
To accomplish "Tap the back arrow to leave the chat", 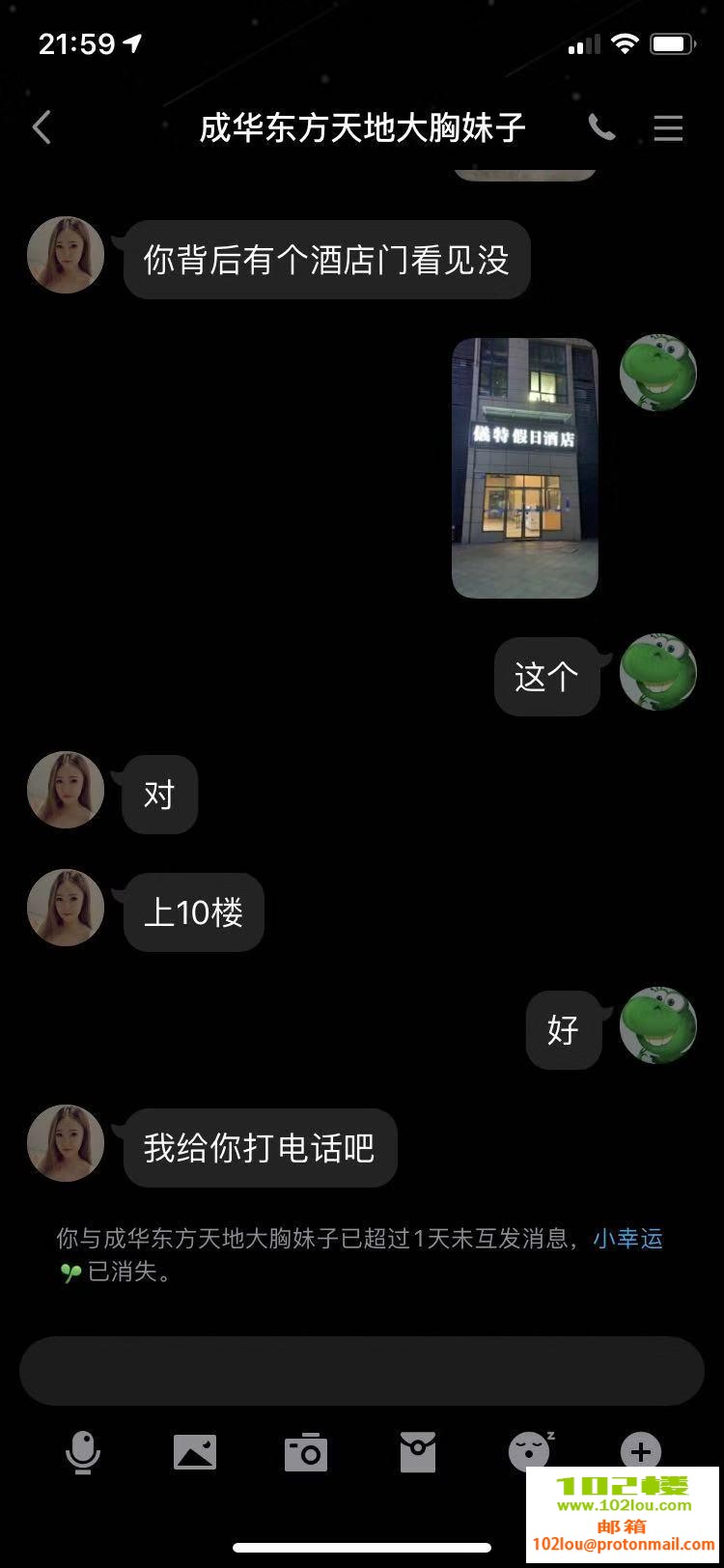I will [x=41, y=126].
